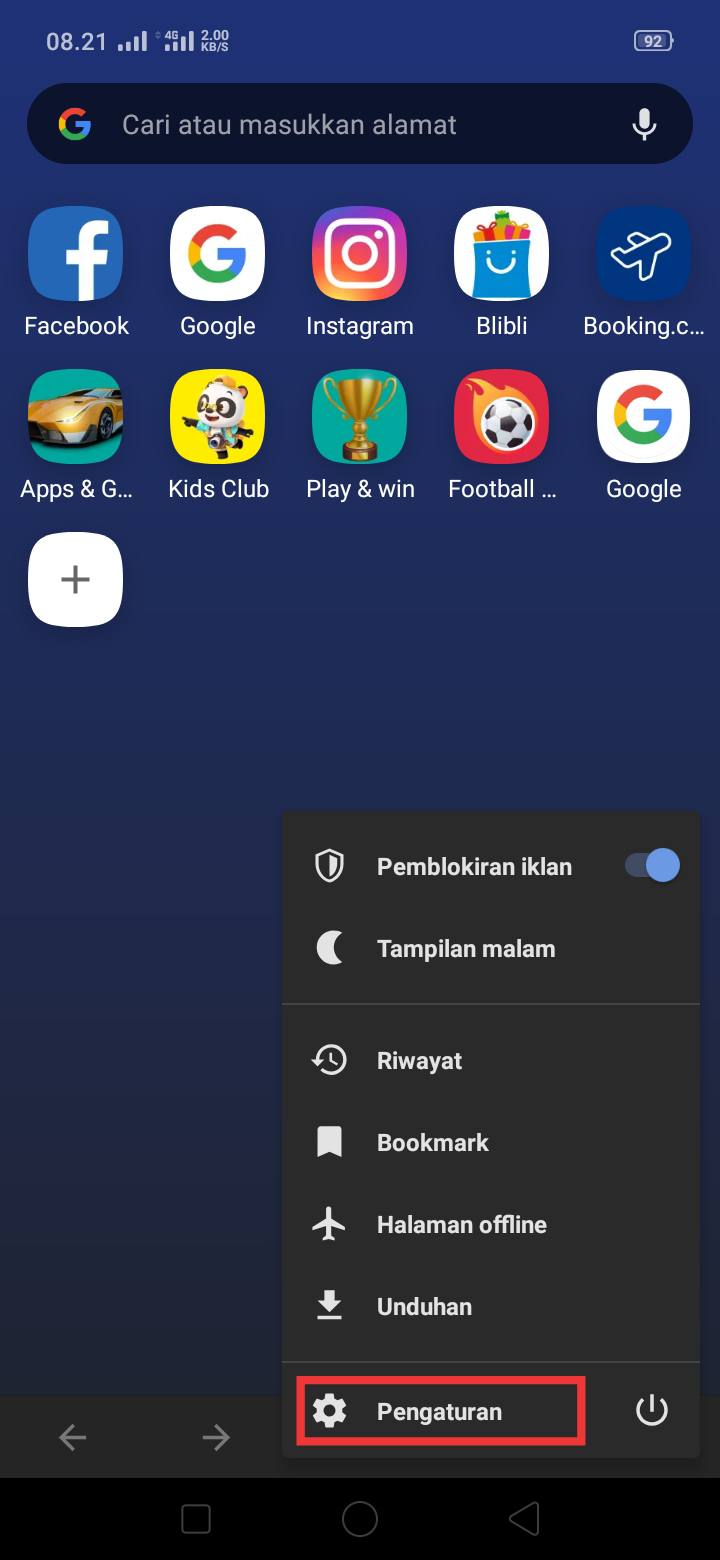Image resolution: width=720 pixels, height=1560 pixels.
Task: Open Bookmark list
Action: coord(491,1143)
